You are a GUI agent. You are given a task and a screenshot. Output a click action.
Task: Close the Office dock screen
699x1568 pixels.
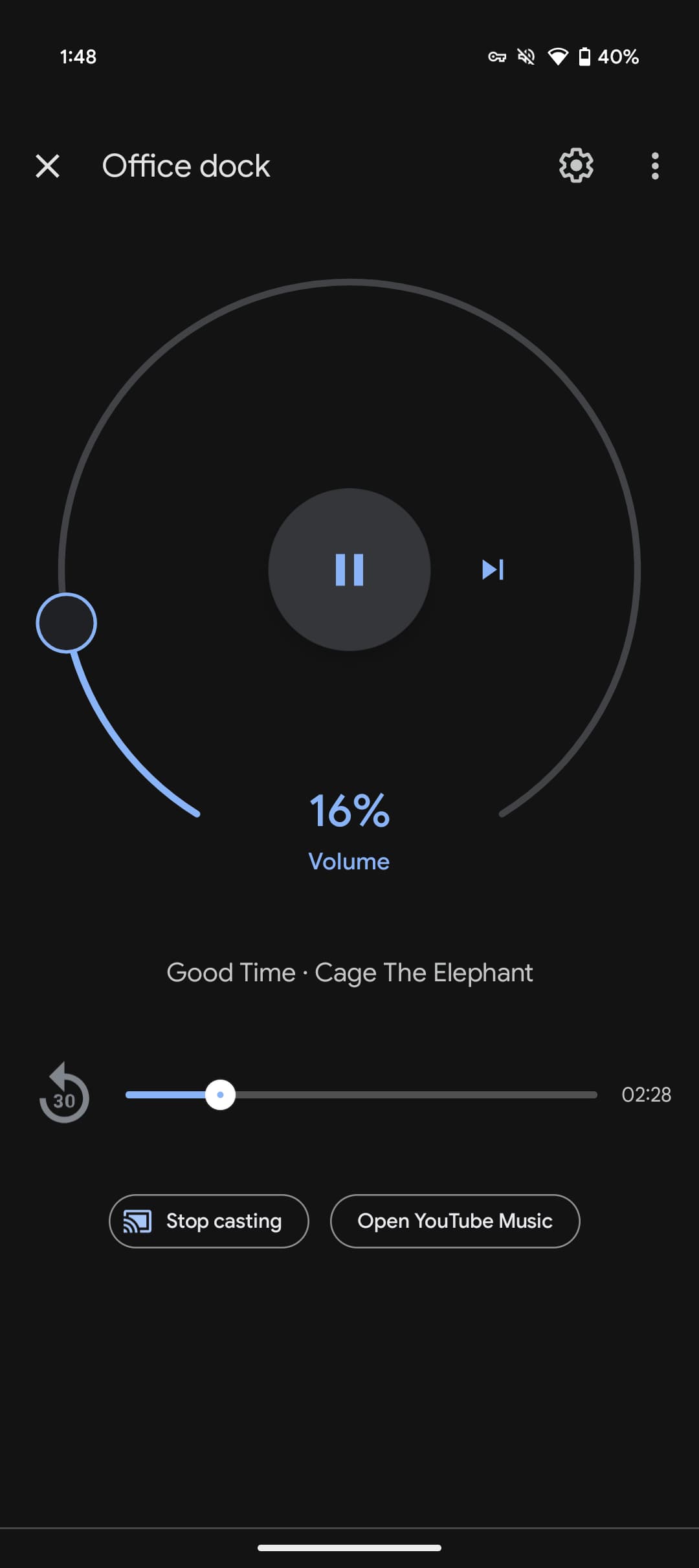point(47,166)
